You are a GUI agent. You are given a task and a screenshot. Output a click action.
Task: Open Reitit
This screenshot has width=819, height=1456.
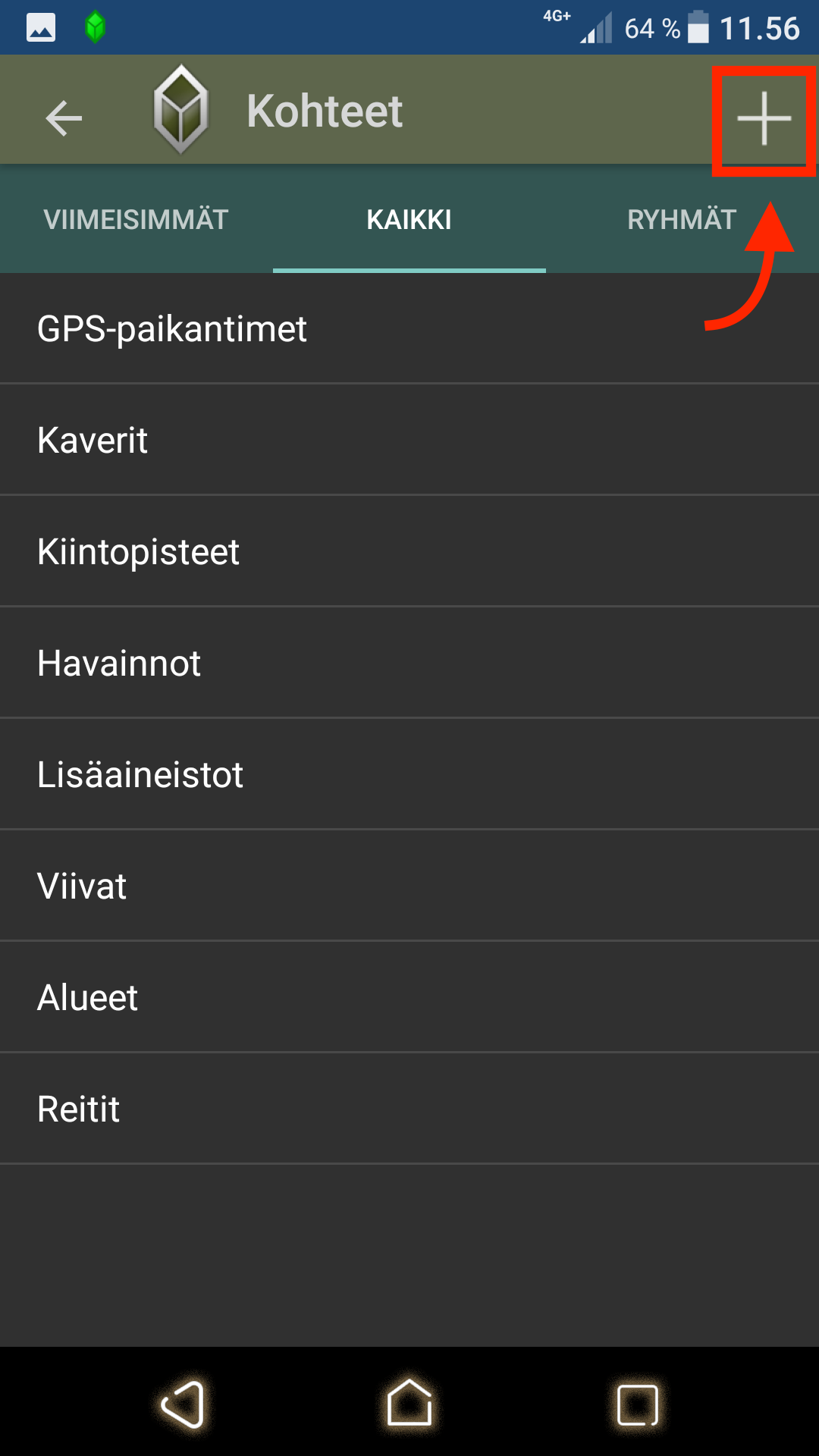coord(409,1109)
